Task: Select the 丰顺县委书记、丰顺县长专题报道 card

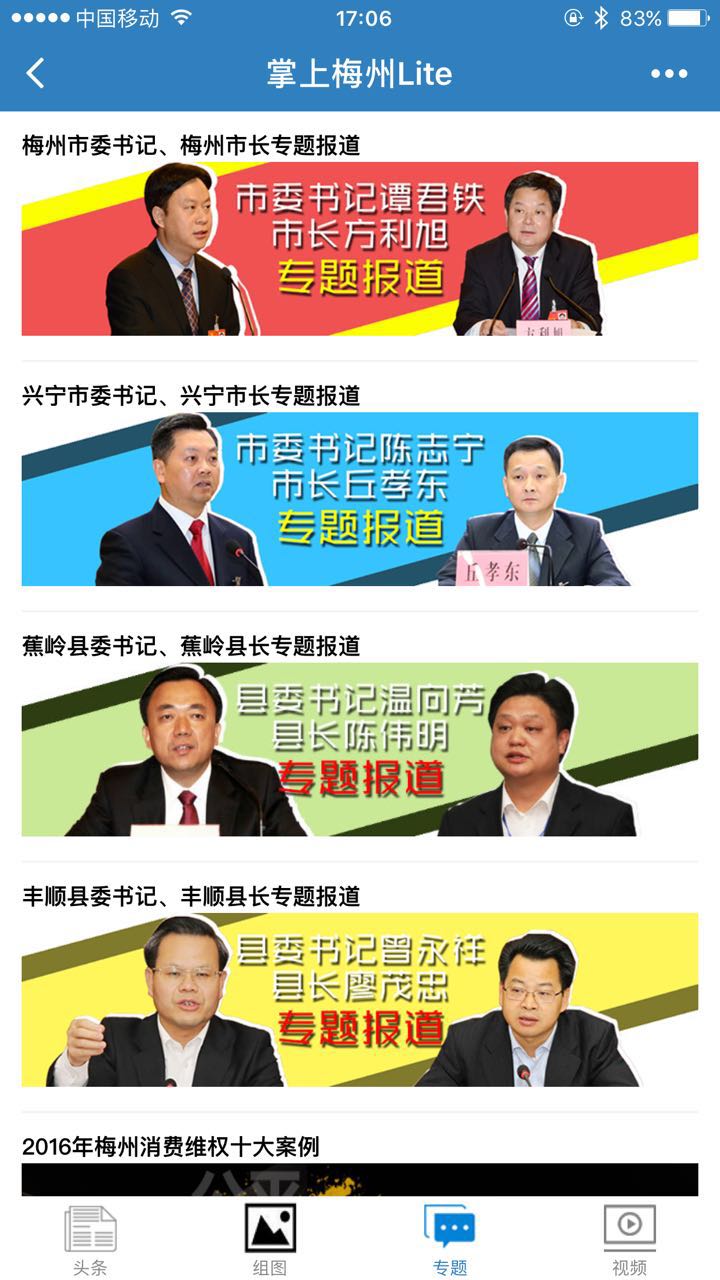Action: (360, 998)
